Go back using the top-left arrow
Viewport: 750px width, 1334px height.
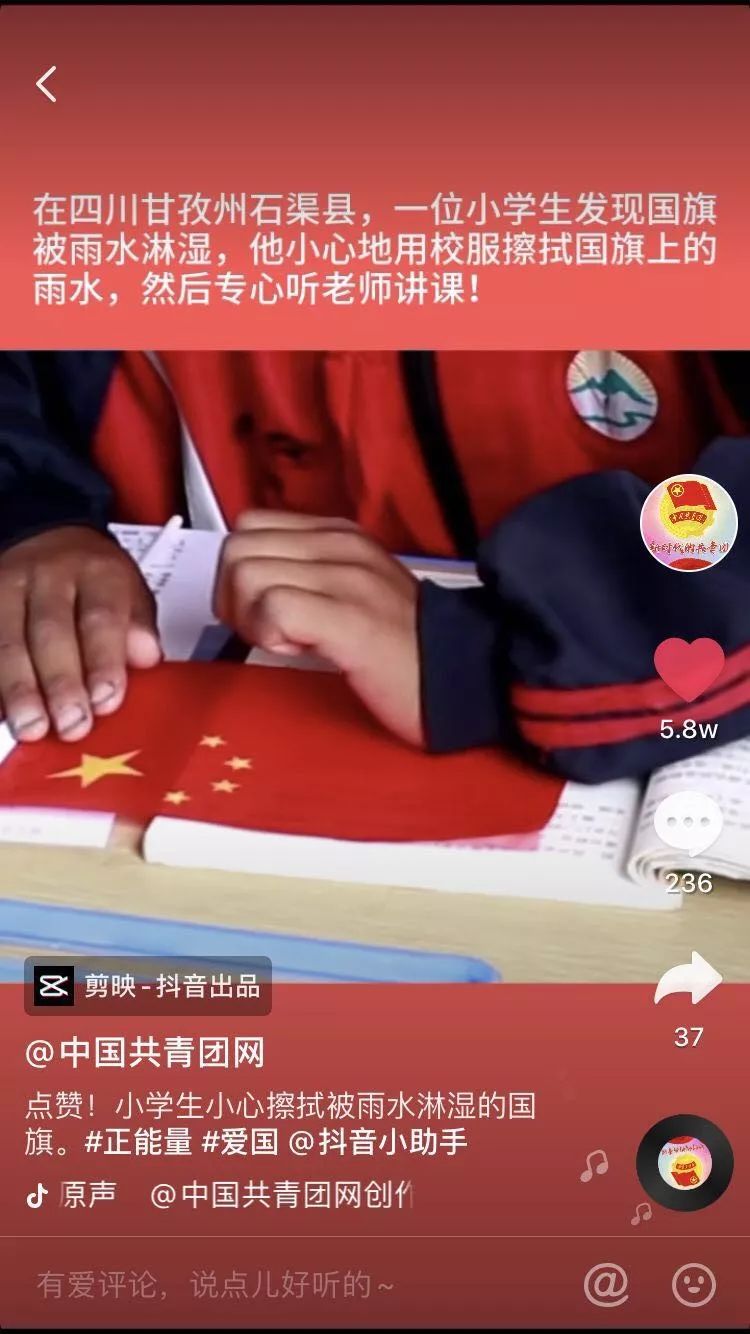(46, 85)
